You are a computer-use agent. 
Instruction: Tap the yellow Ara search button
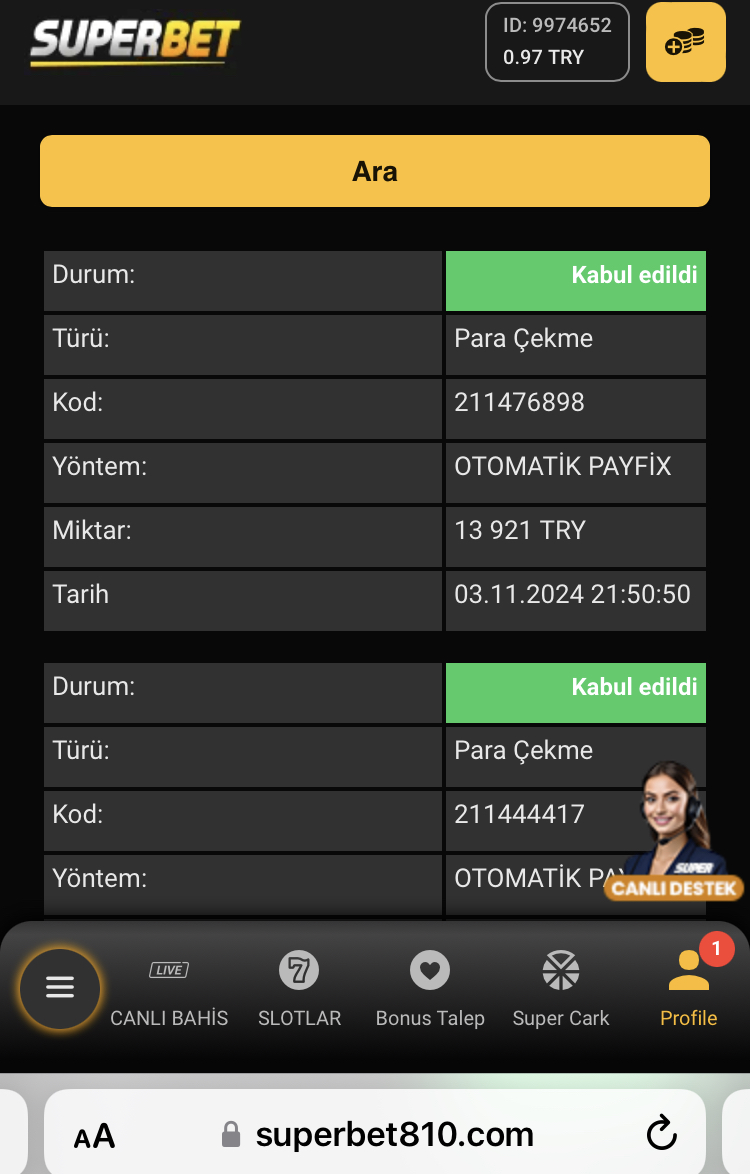(375, 171)
